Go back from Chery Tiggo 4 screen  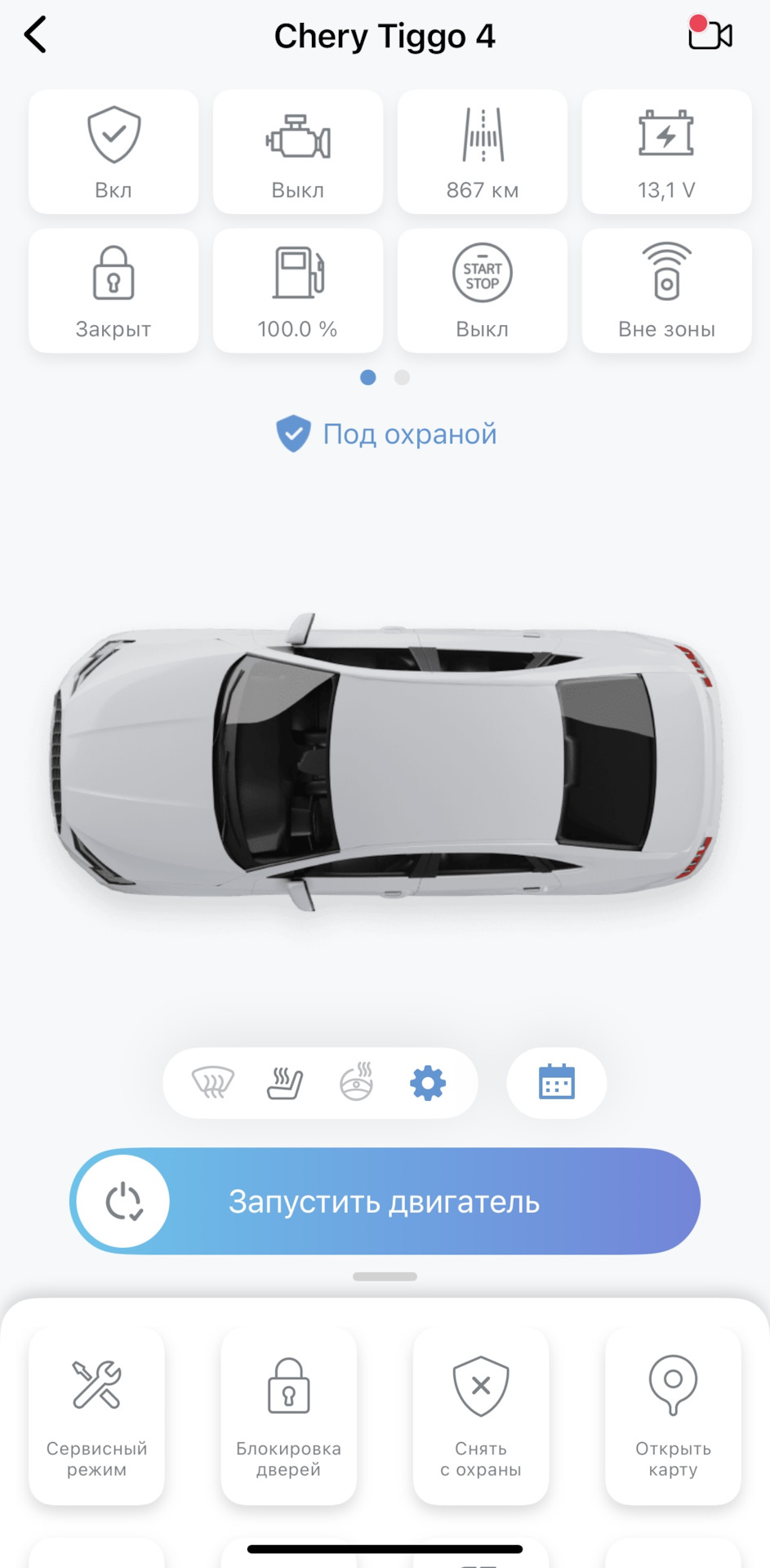36,36
